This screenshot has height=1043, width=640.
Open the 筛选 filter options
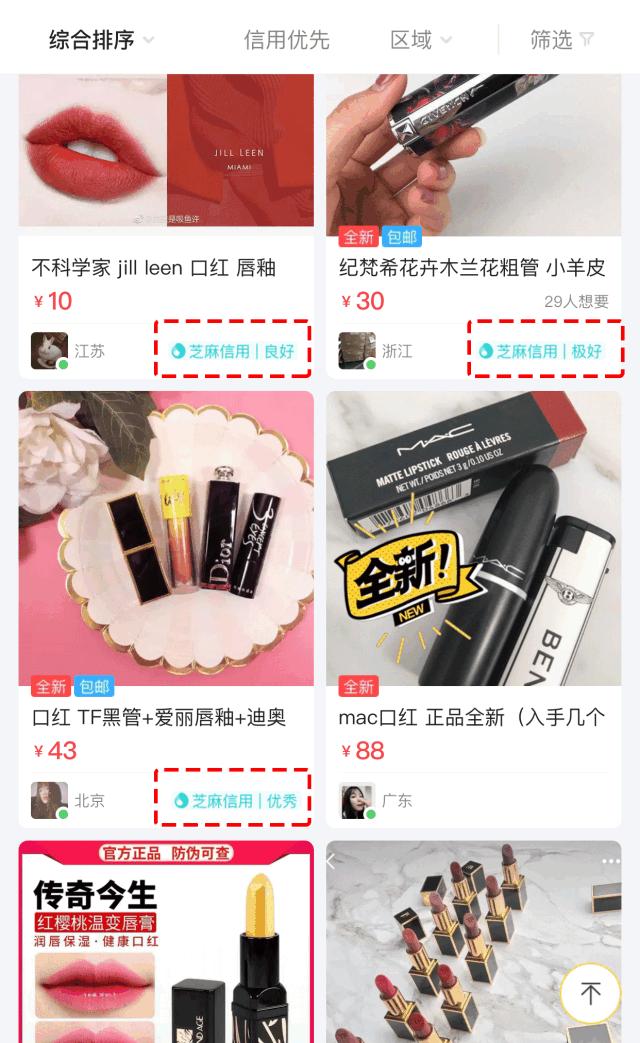562,40
